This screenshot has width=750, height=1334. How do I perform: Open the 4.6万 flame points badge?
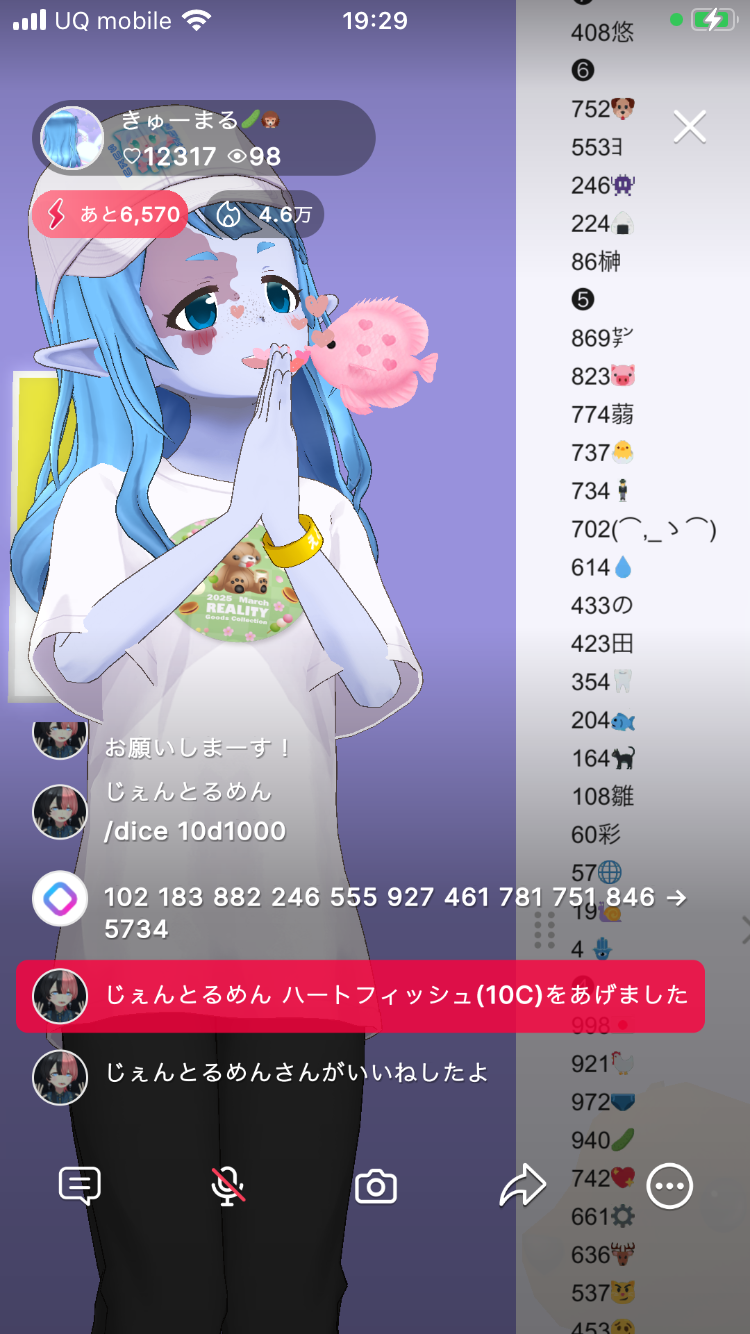pyautogui.click(x=258, y=214)
